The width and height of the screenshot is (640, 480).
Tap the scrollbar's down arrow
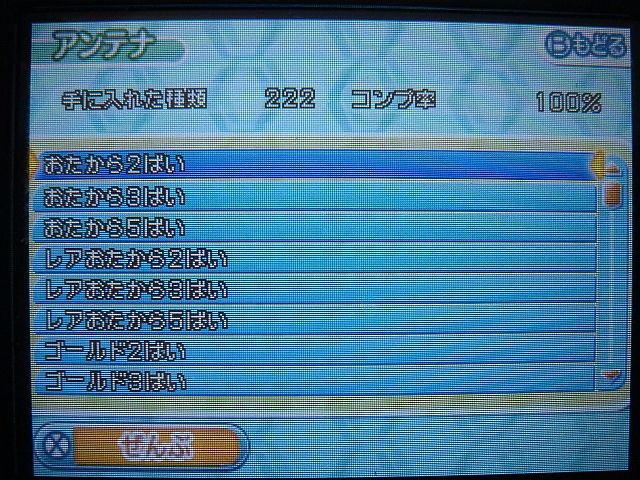pyautogui.click(x=611, y=375)
